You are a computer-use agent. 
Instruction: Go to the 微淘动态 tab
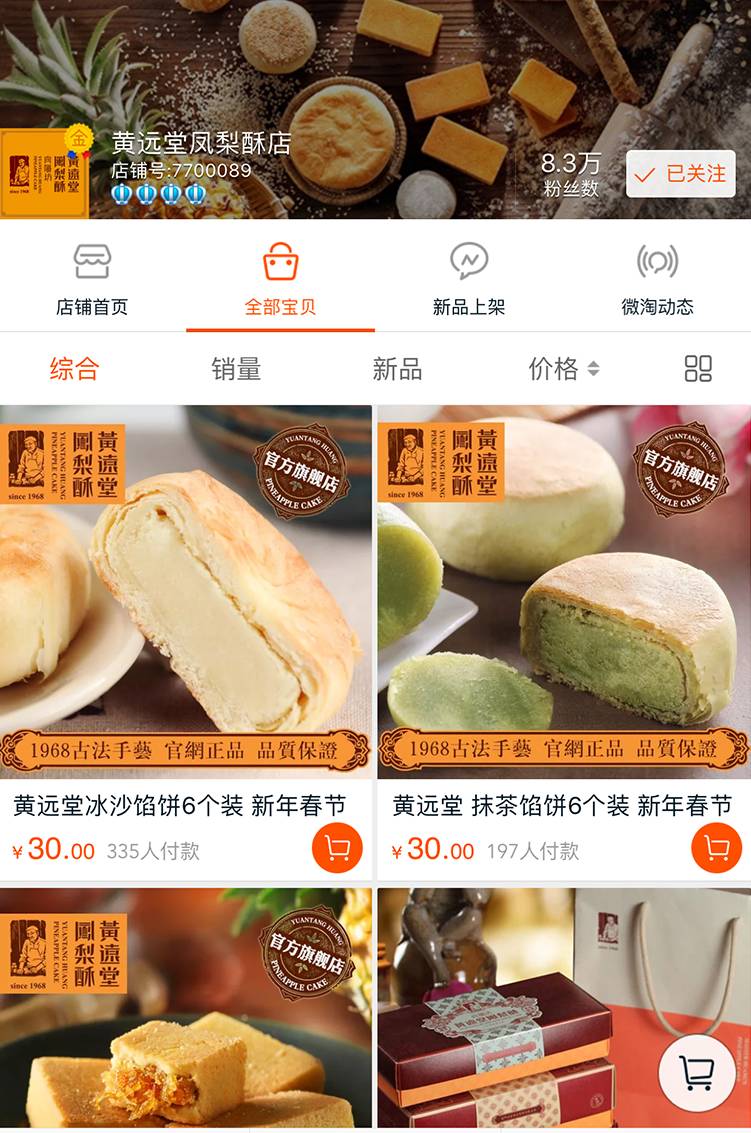pyautogui.click(x=657, y=279)
